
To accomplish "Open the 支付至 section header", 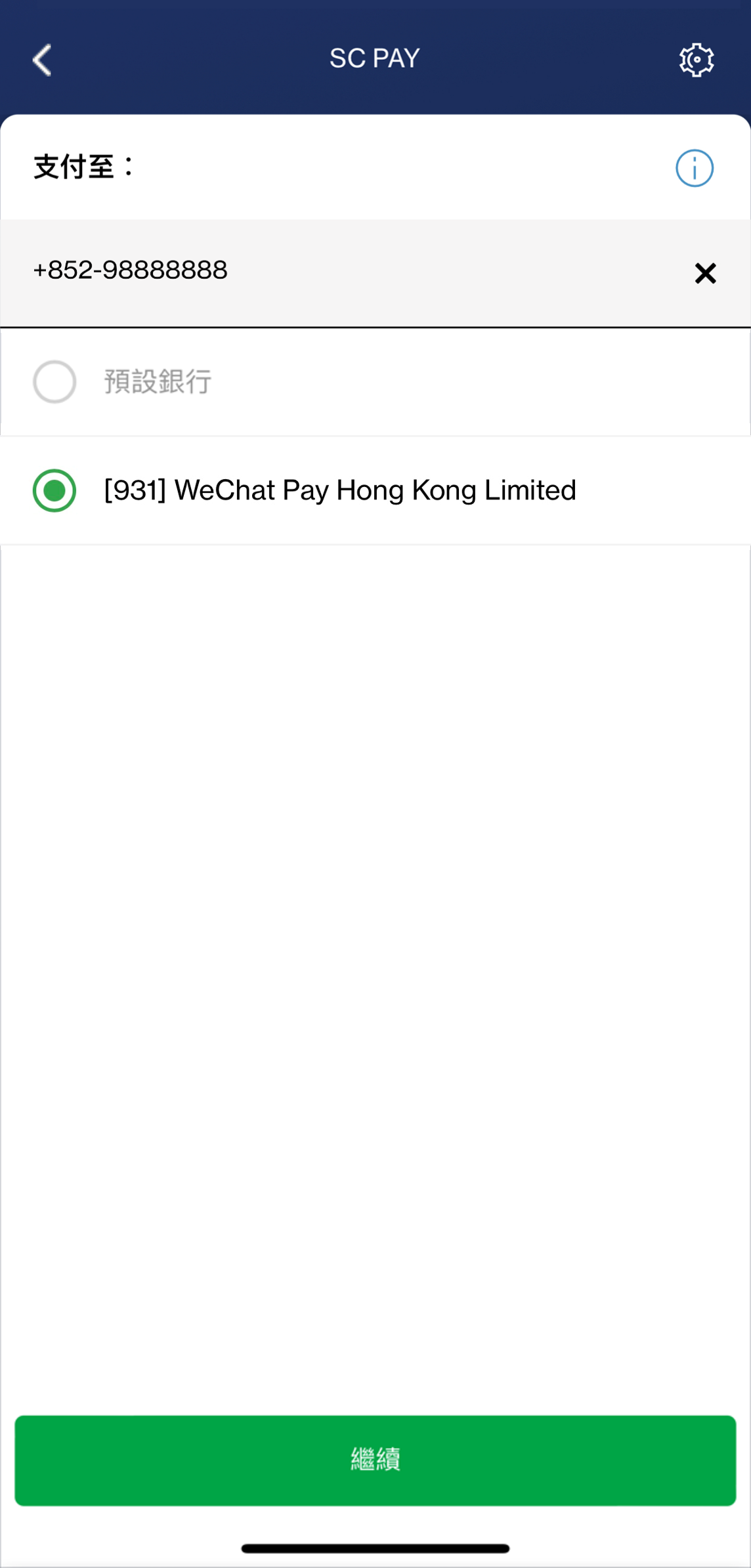I will click(x=83, y=167).
